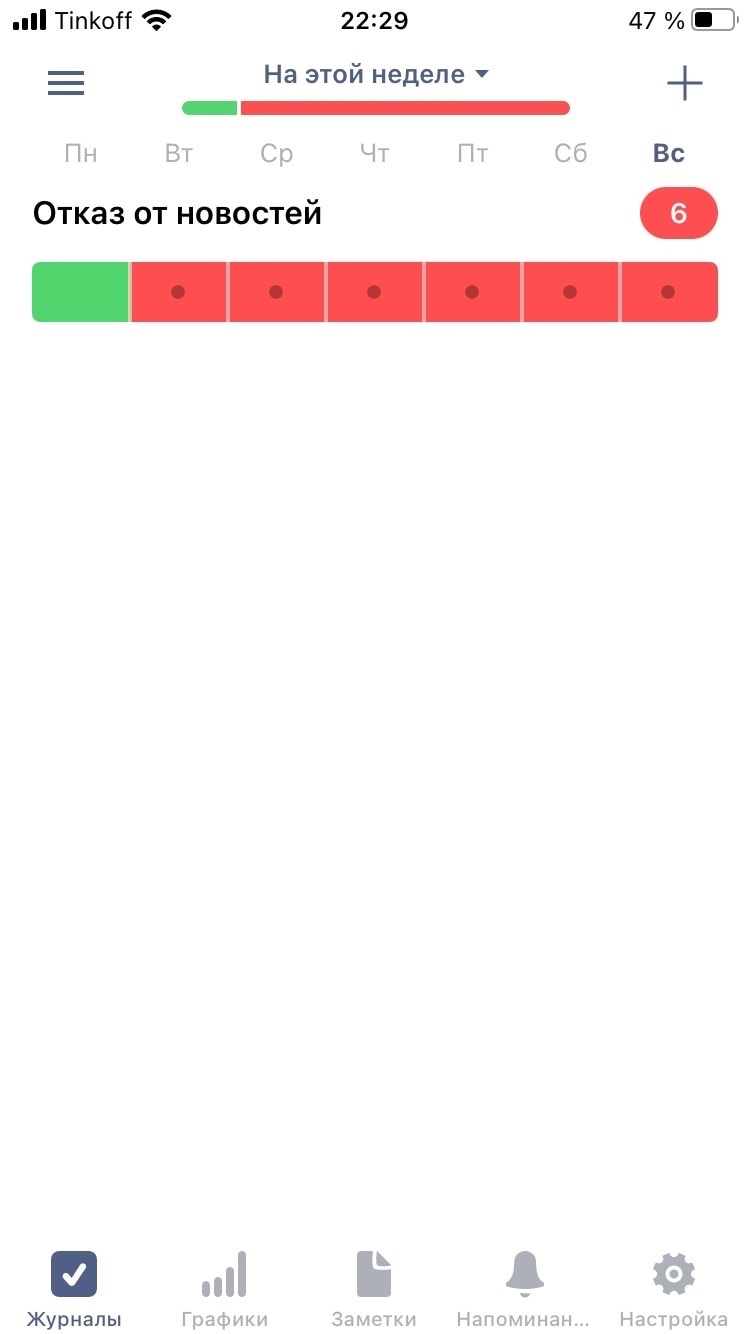The image size is (750, 1334).
Task: Switch to the Графики tab
Action: (x=224, y=1290)
